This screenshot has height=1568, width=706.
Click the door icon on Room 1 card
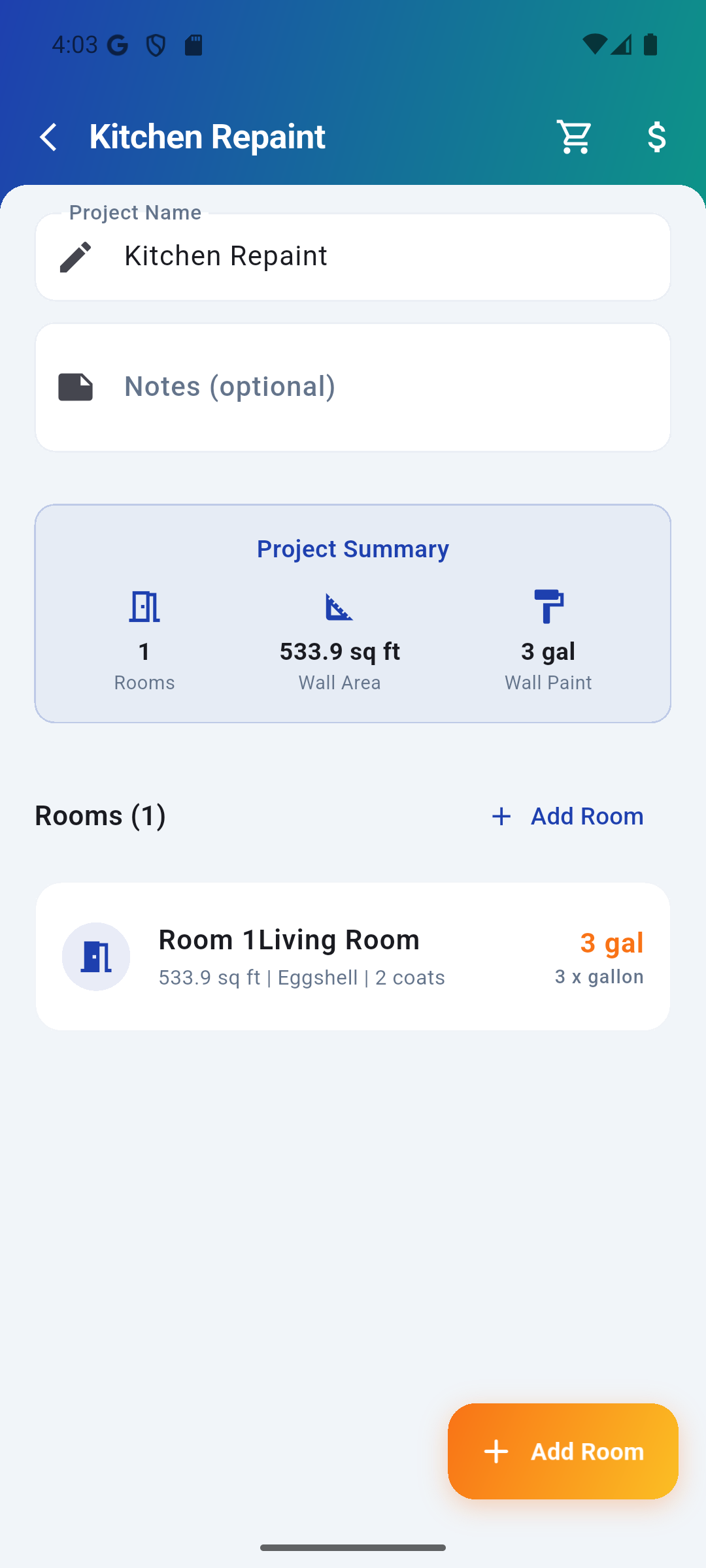[x=95, y=956]
